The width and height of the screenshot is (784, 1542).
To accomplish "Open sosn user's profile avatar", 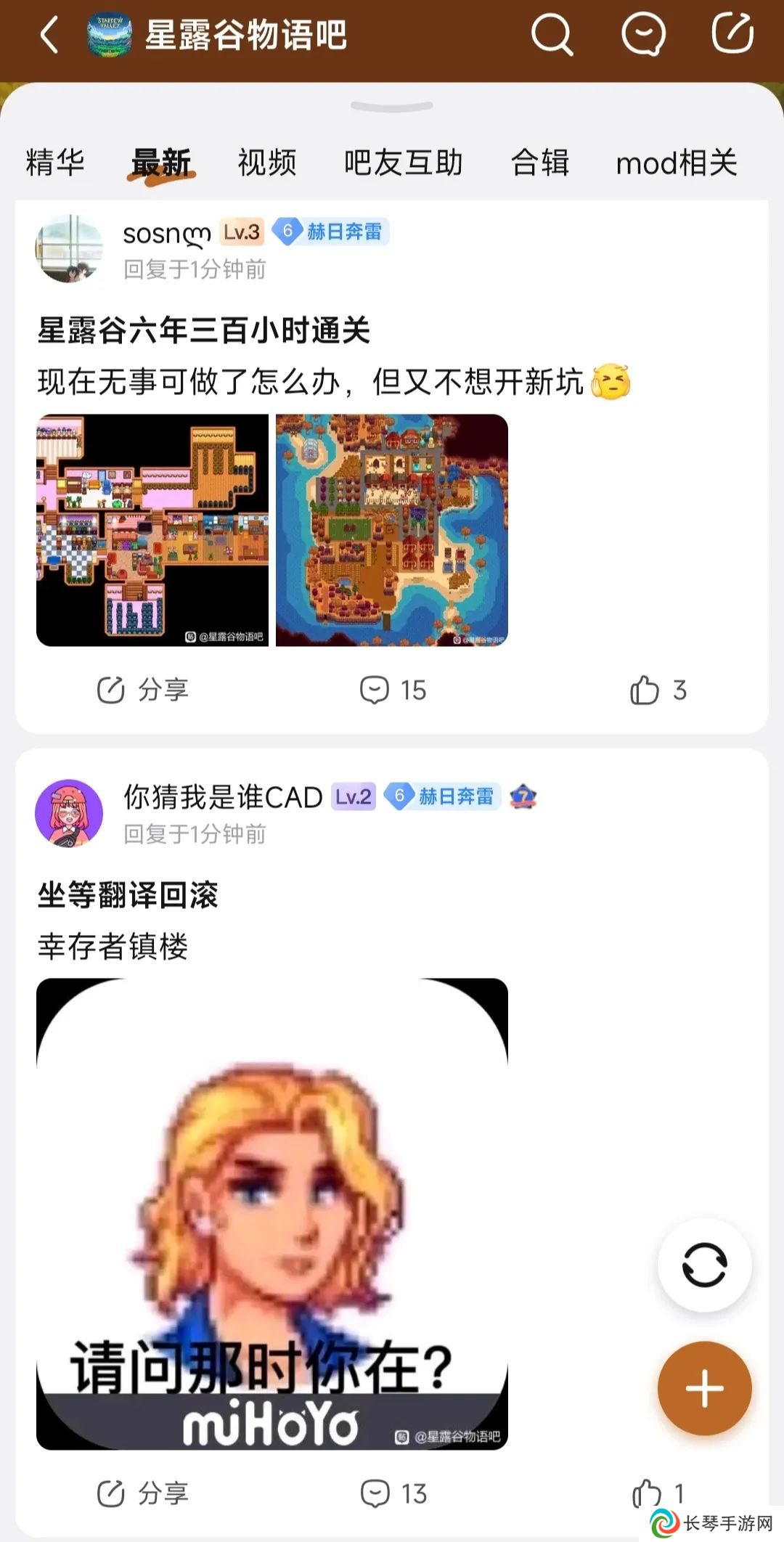I will click(x=69, y=248).
